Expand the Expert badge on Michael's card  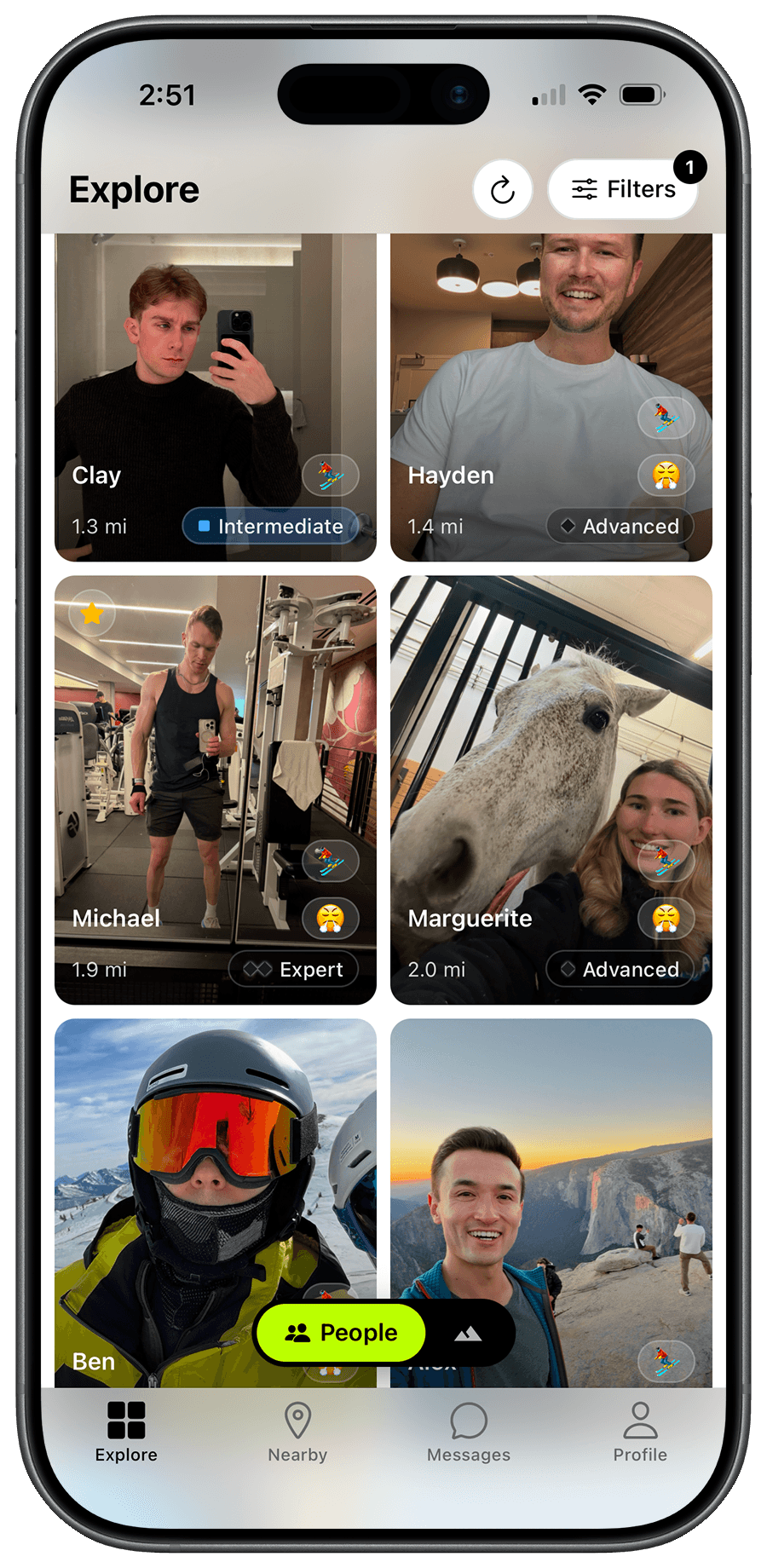pos(293,969)
